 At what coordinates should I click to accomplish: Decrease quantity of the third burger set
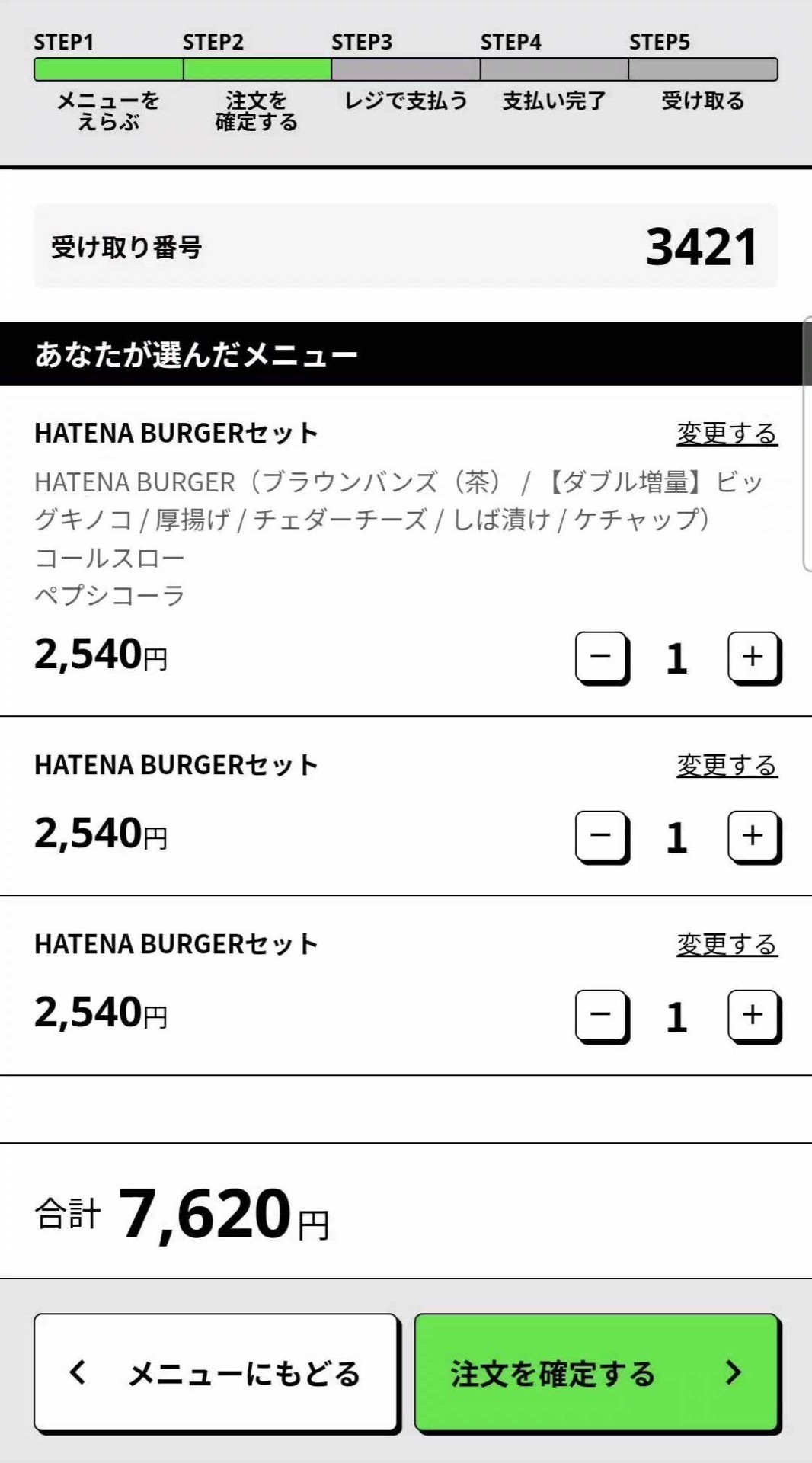[601, 1015]
